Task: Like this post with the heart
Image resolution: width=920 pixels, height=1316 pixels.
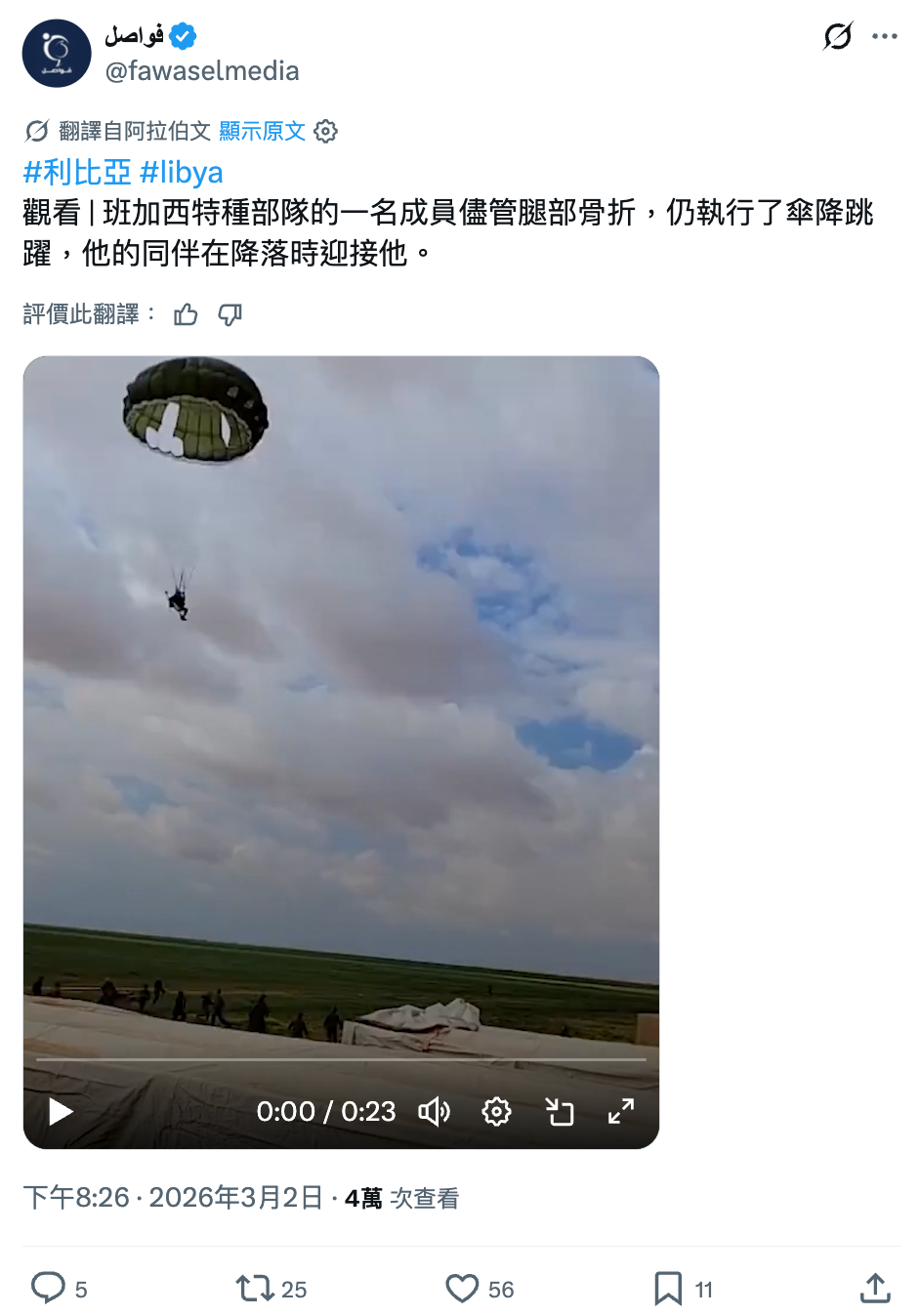Action: point(462,1289)
